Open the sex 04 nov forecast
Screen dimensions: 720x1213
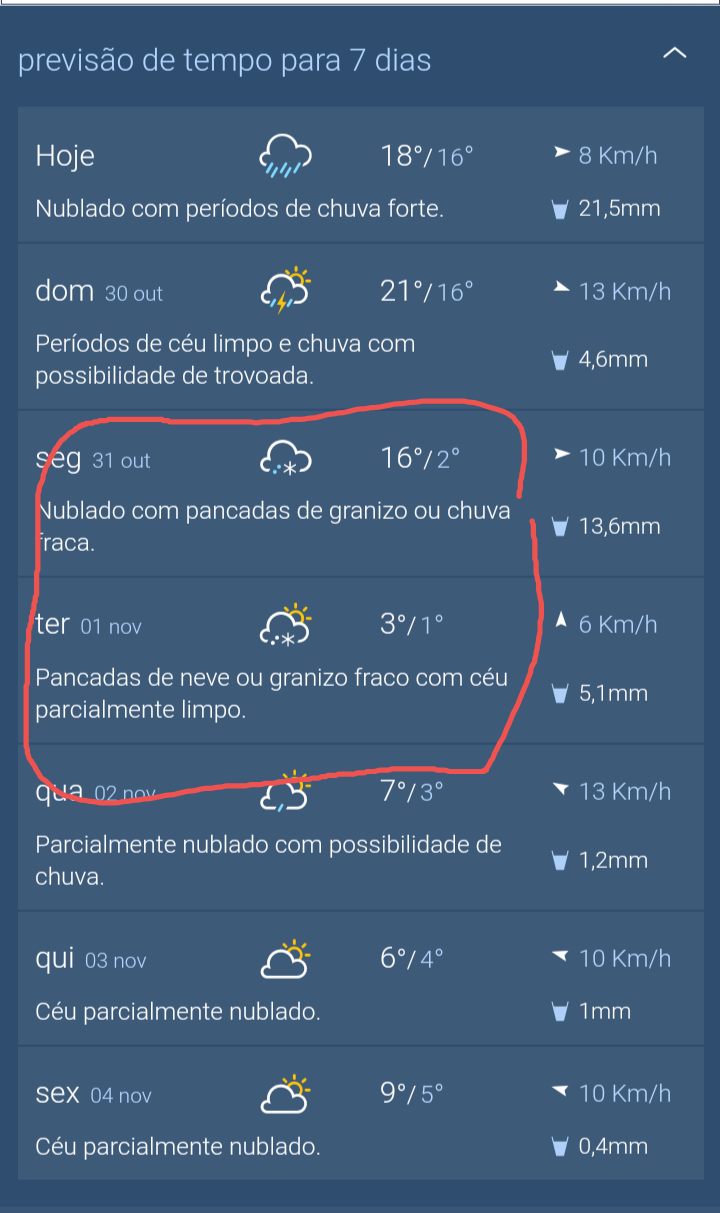coord(360,1112)
